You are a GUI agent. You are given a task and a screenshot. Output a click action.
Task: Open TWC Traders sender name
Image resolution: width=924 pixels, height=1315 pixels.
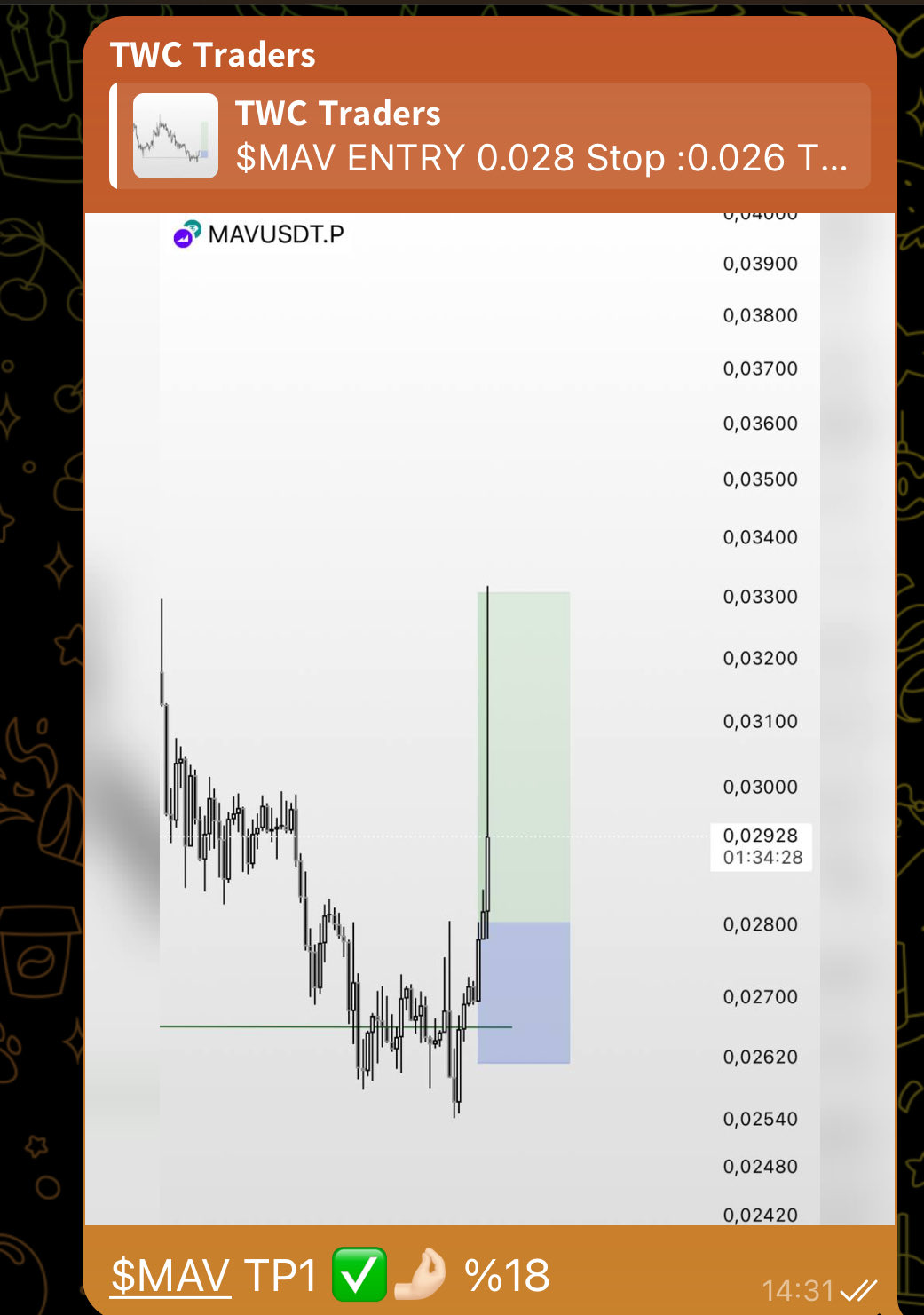click(213, 55)
